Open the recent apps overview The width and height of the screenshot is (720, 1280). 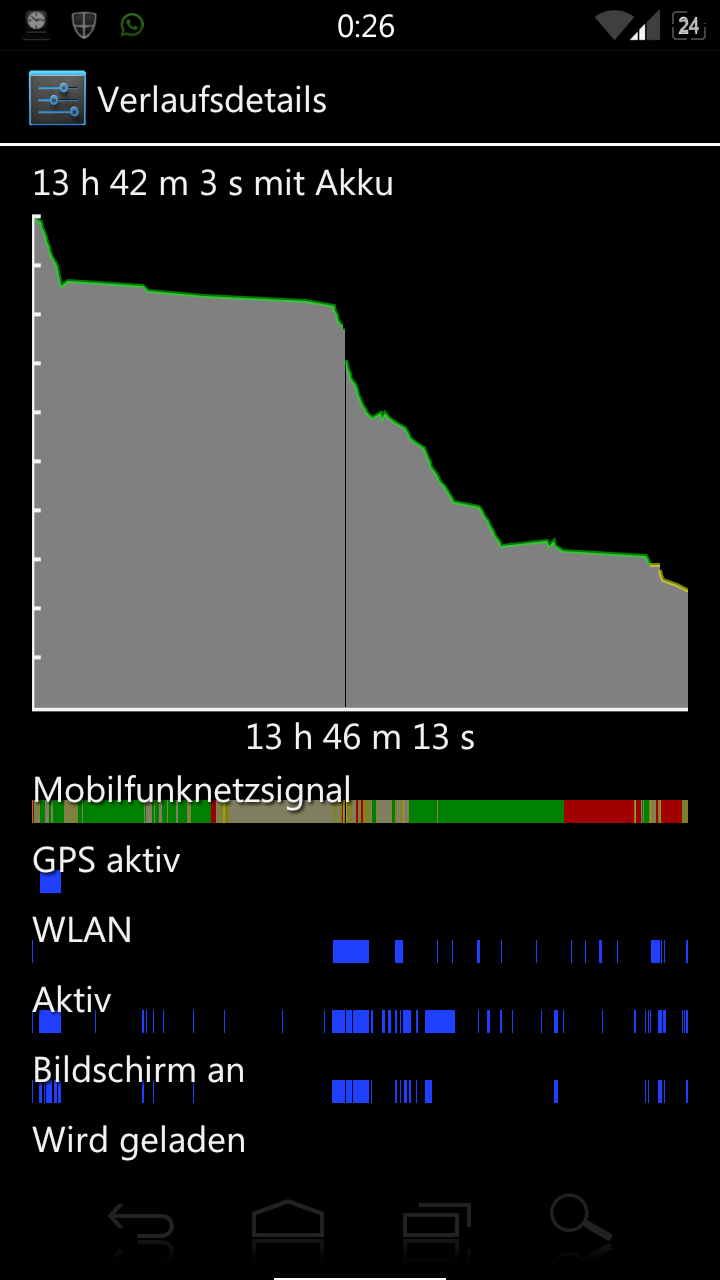coord(436,1221)
